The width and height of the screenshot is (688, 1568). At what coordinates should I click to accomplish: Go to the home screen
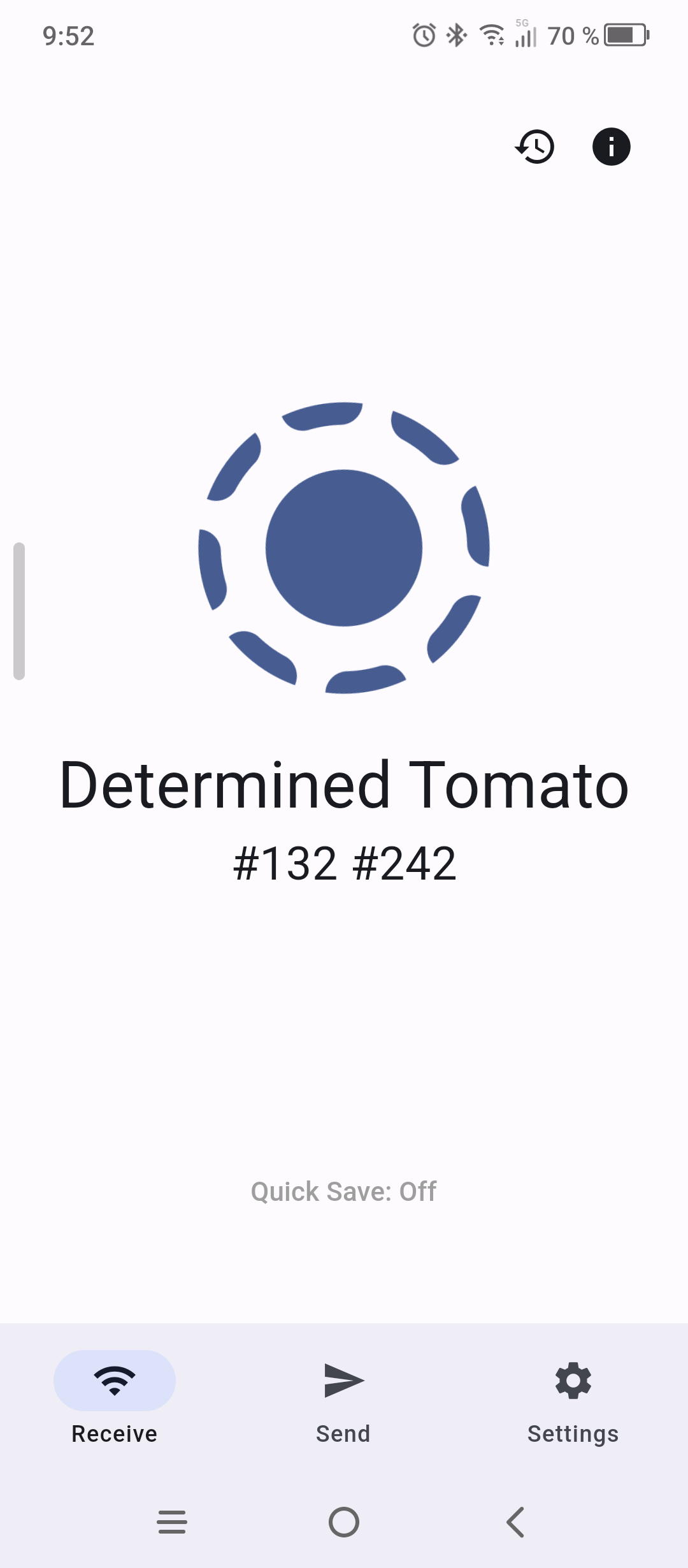[x=344, y=1522]
